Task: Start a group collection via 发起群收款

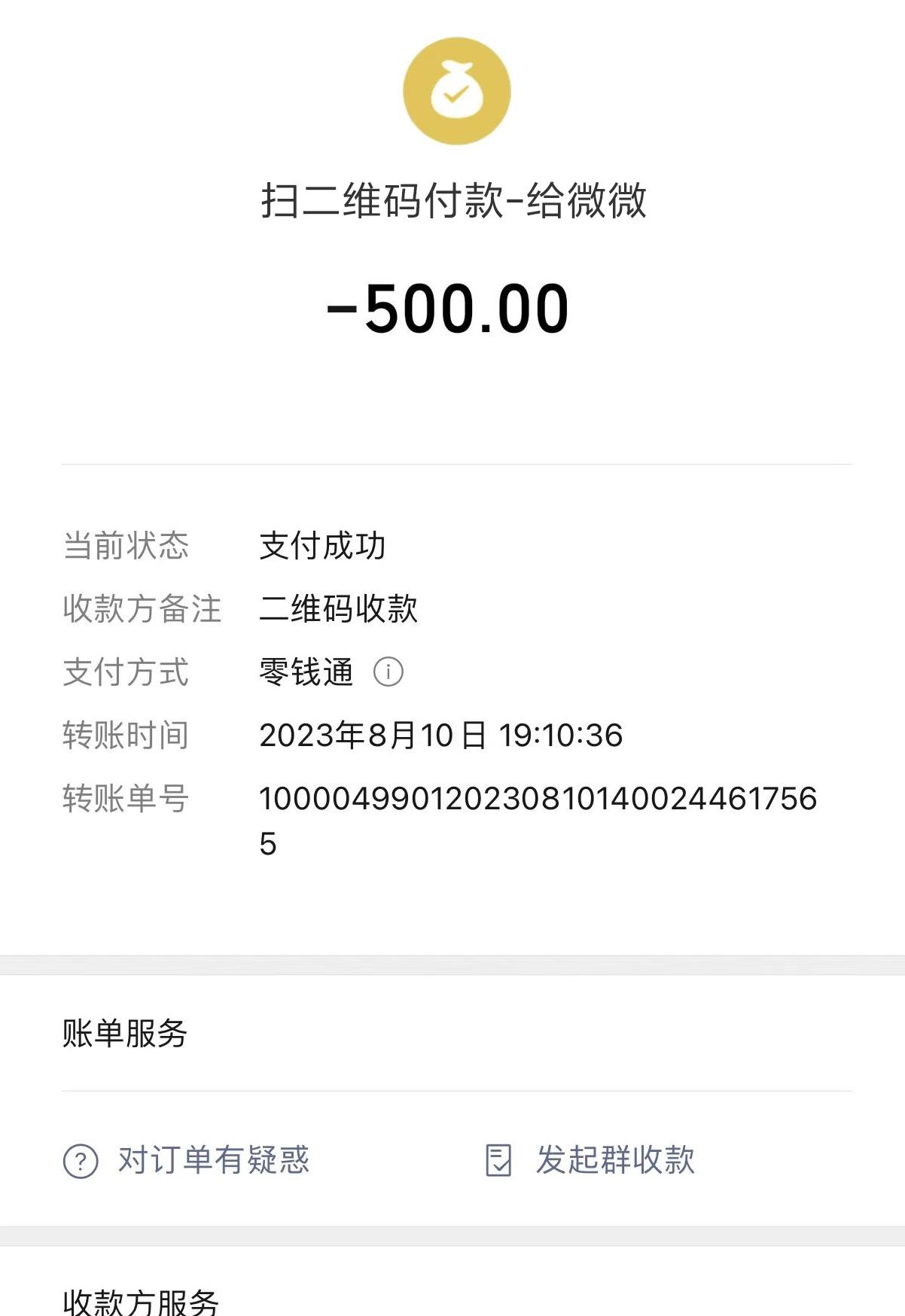Action: [590, 1160]
